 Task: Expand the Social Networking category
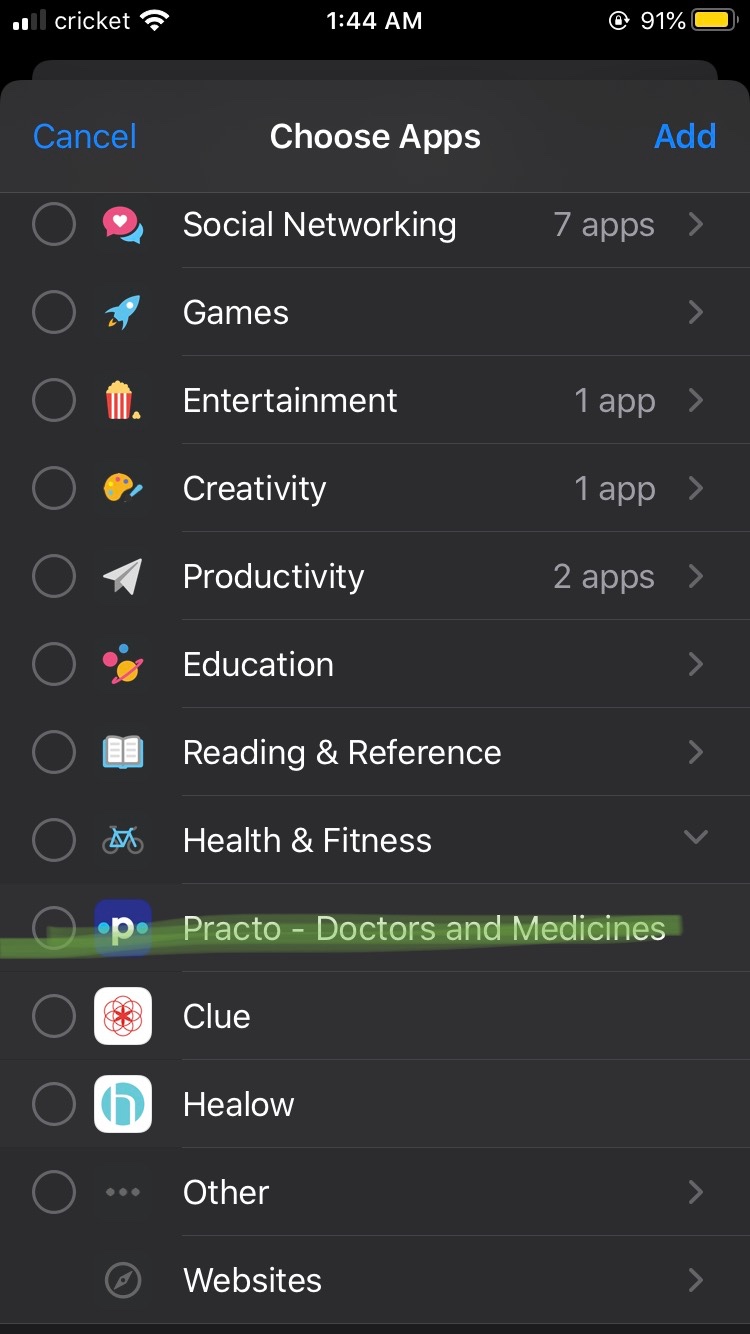[696, 225]
